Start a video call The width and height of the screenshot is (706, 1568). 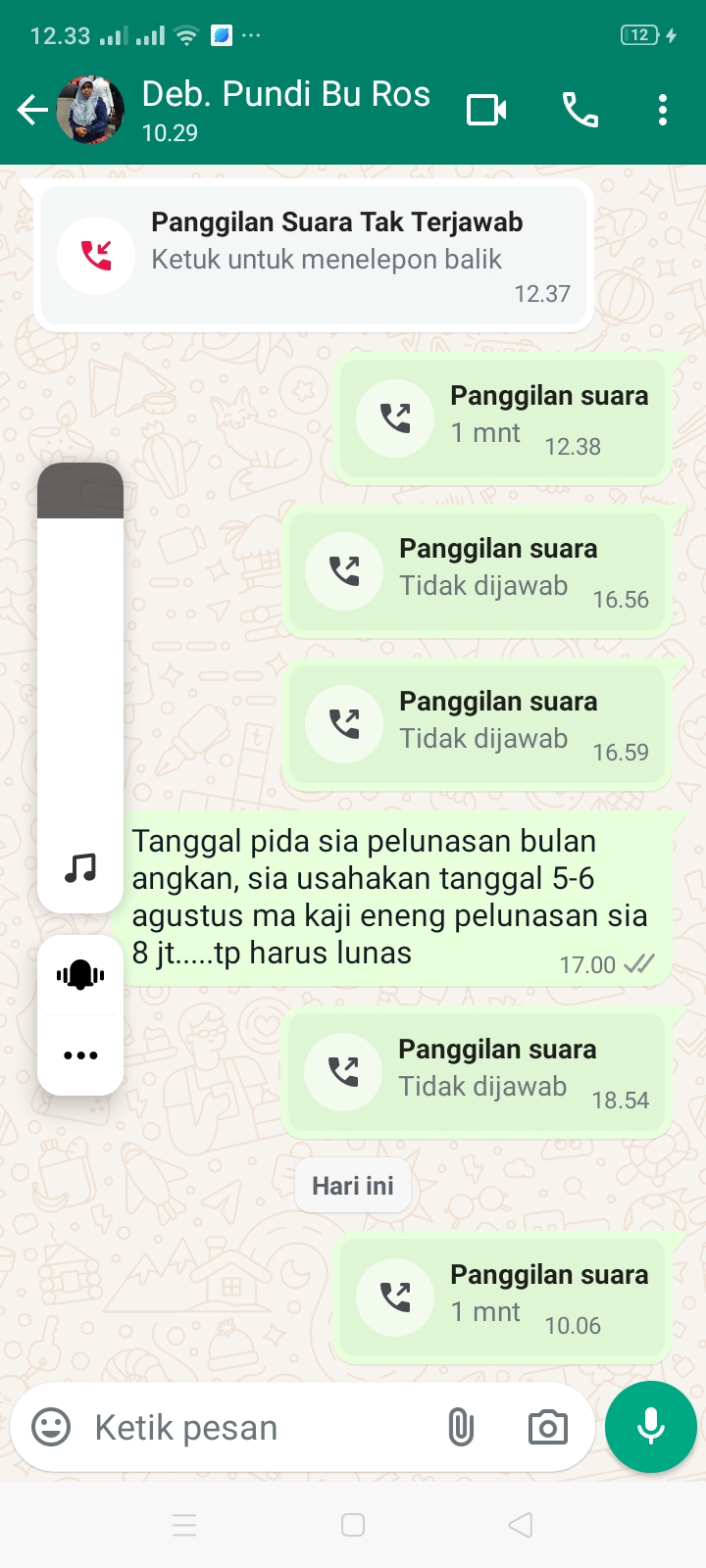click(486, 110)
